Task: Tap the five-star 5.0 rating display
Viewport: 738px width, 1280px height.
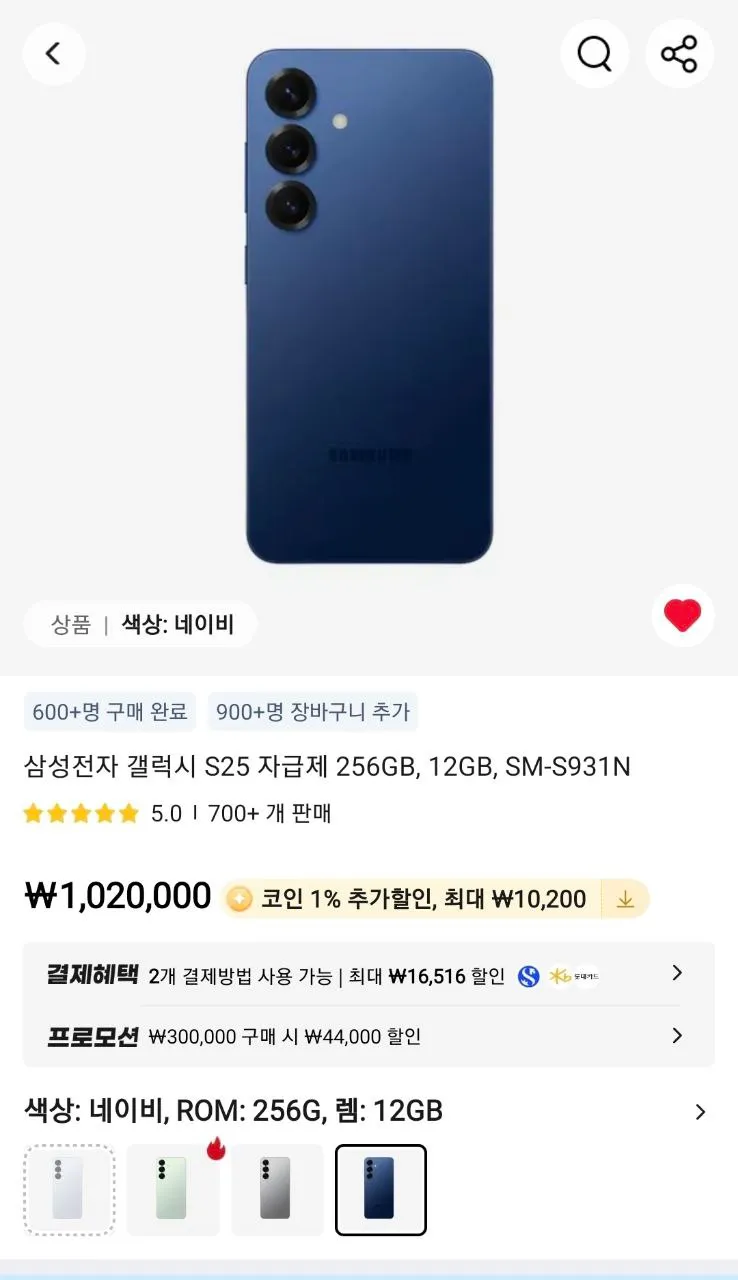Action: [100, 813]
